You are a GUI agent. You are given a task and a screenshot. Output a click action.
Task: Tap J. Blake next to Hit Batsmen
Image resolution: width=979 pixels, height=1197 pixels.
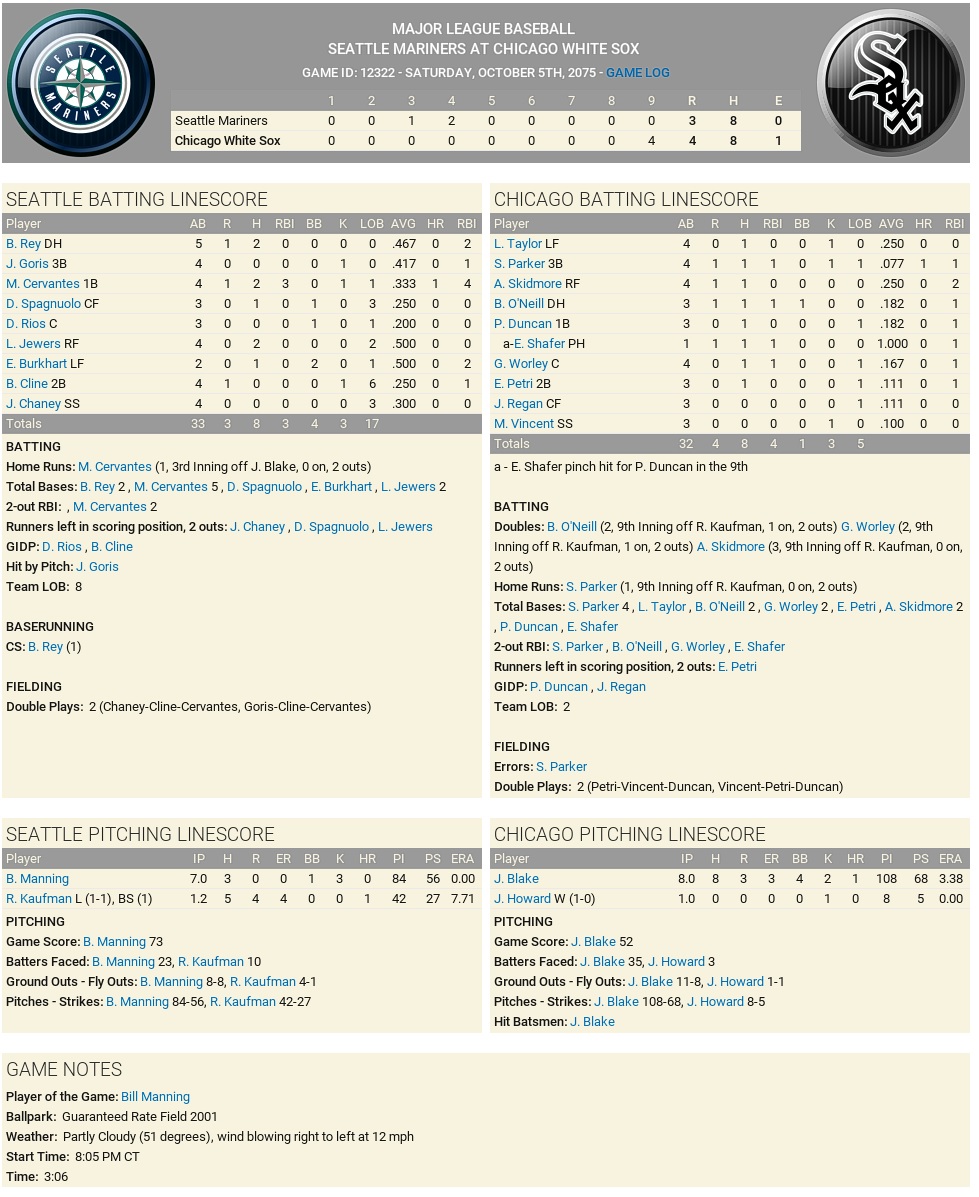(592, 1022)
